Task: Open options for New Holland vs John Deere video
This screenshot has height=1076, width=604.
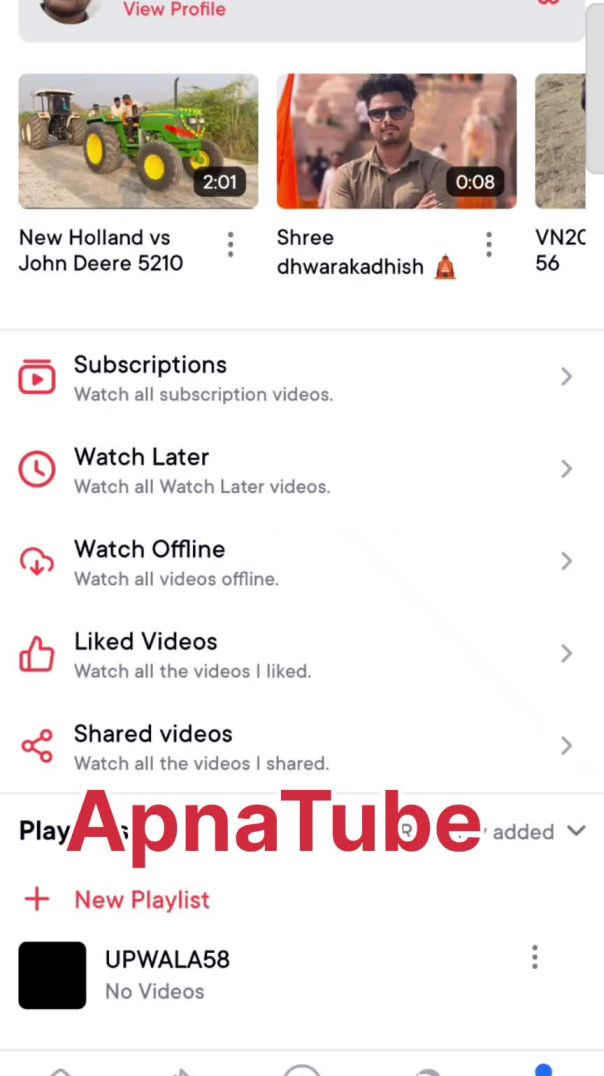Action: click(x=231, y=244)
